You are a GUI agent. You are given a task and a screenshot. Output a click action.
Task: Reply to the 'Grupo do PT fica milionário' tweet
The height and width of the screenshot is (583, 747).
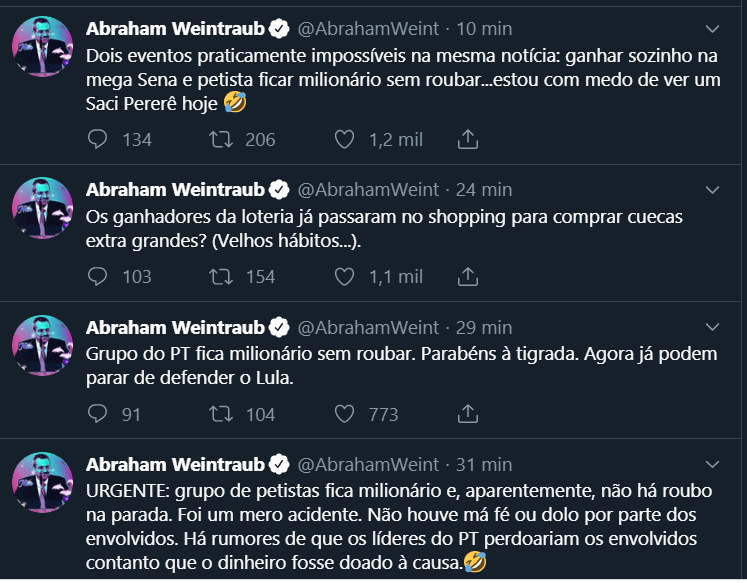click(x=98, y=414)
